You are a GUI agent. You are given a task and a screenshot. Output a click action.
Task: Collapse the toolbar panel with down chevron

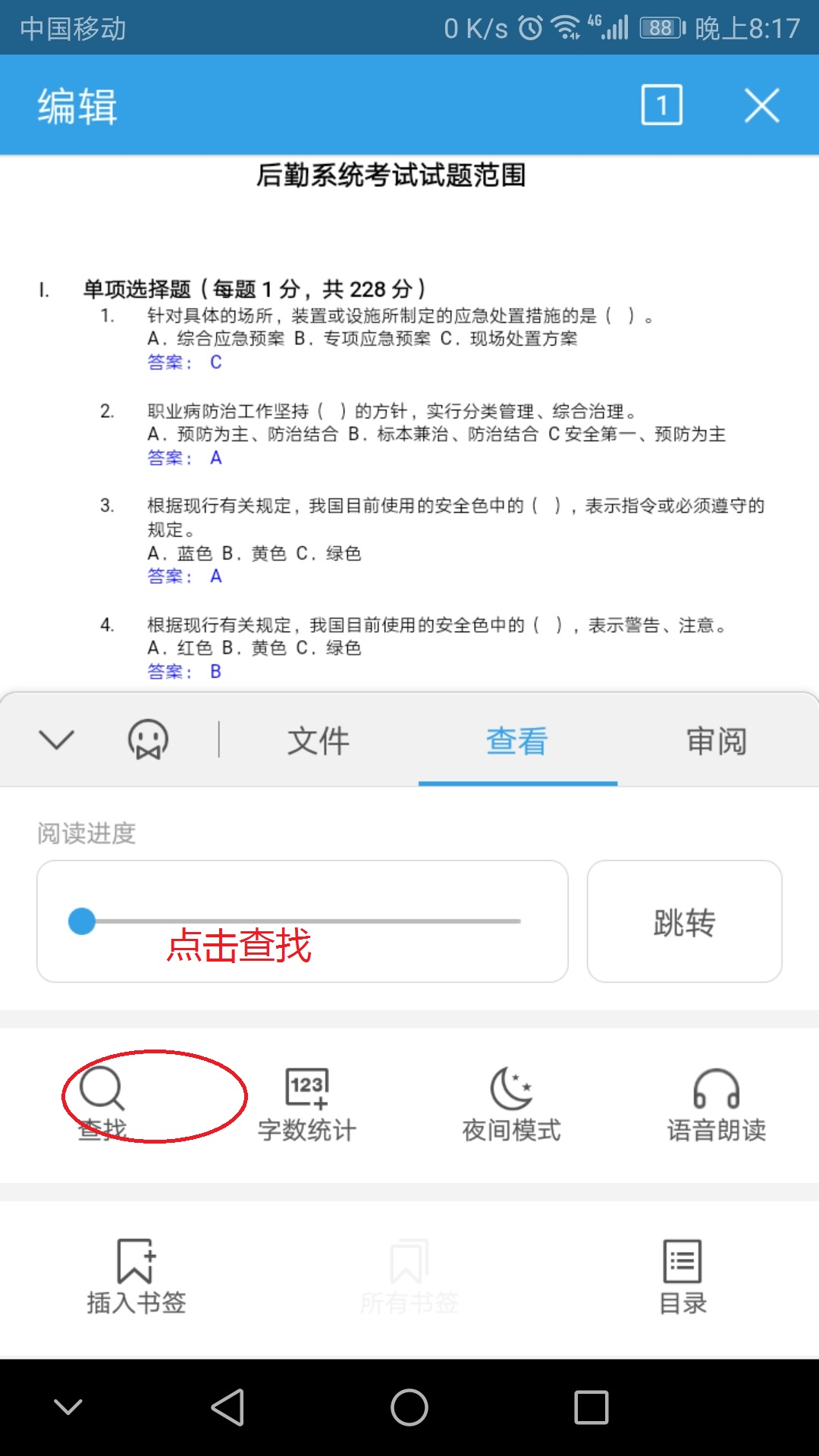click(56, 739)
